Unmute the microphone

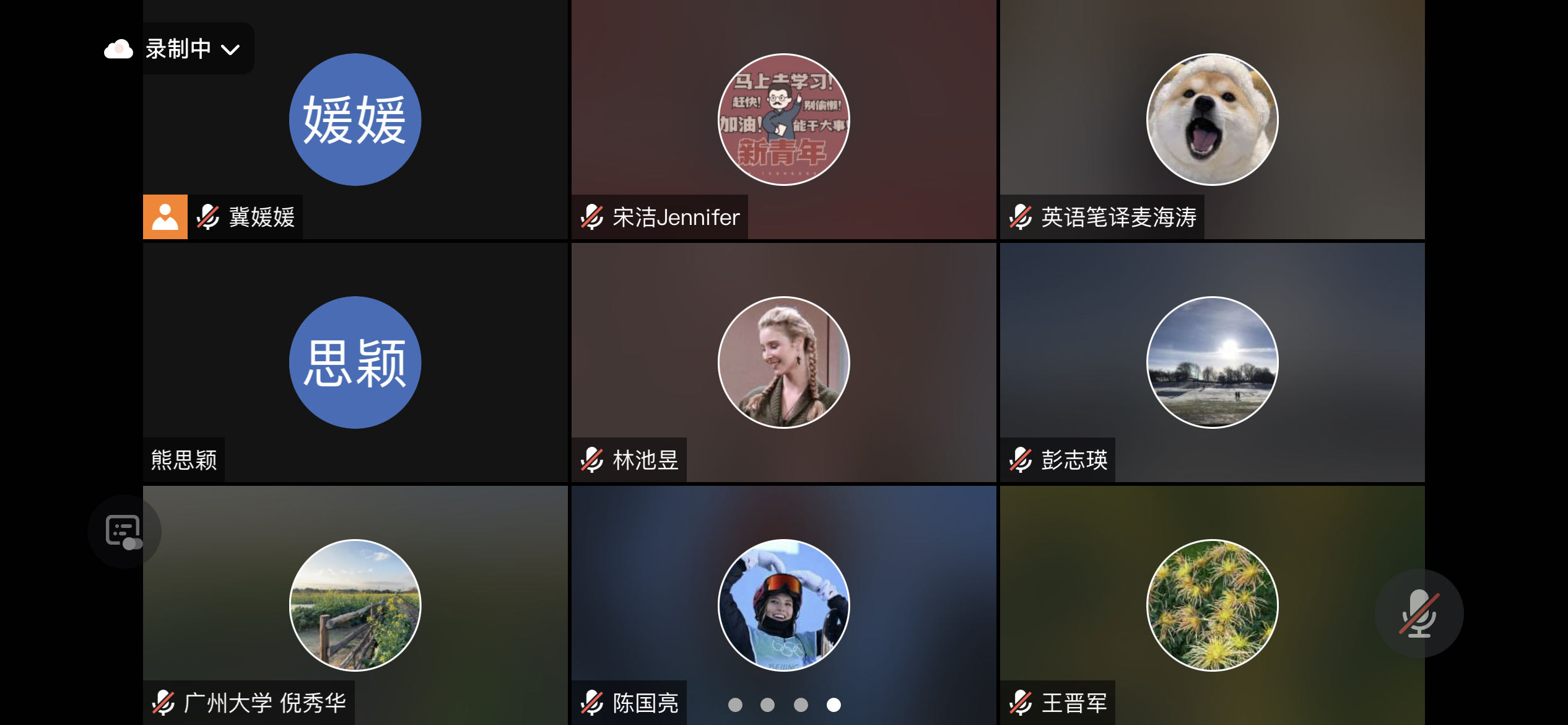(1418, 613)
